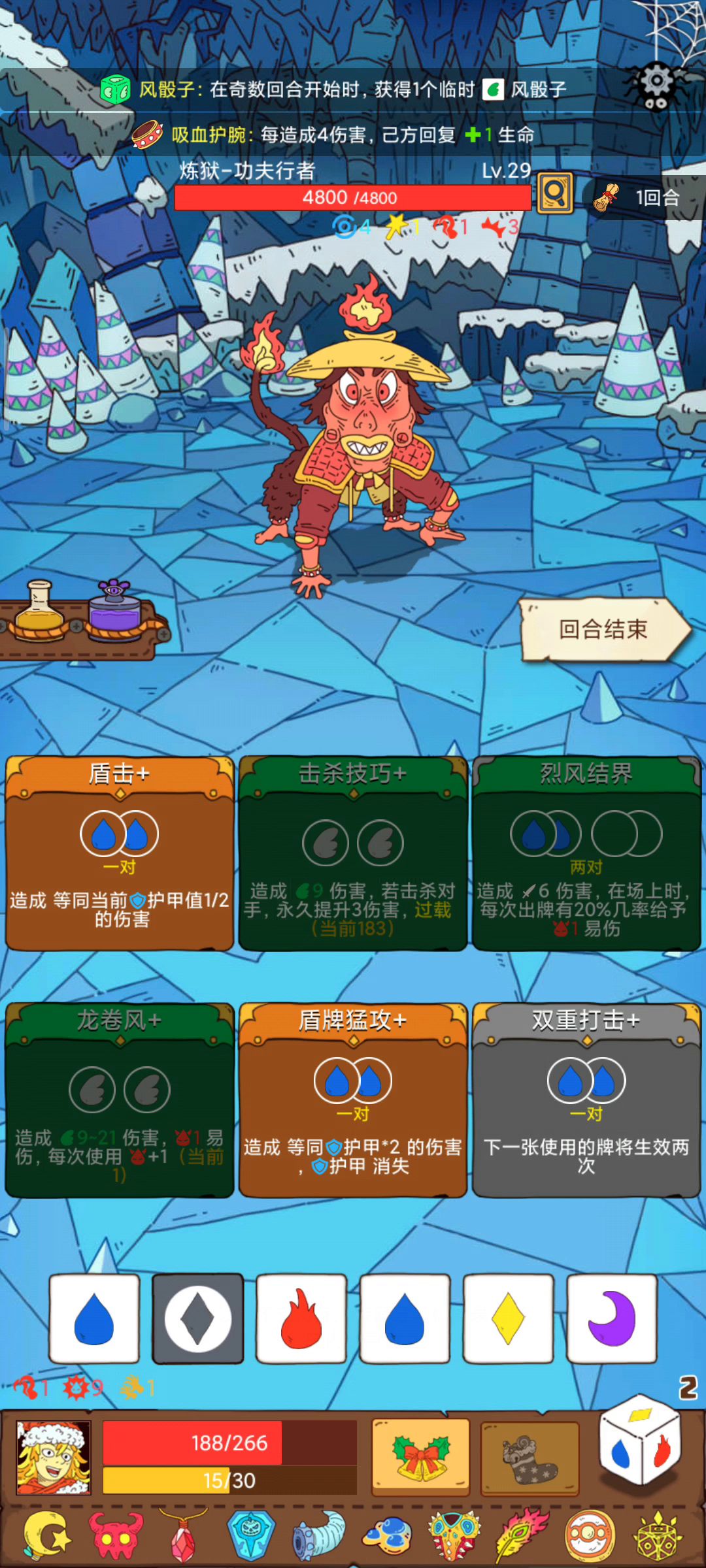
Task: Play the 盾击+ card
Action: [120, 853]
